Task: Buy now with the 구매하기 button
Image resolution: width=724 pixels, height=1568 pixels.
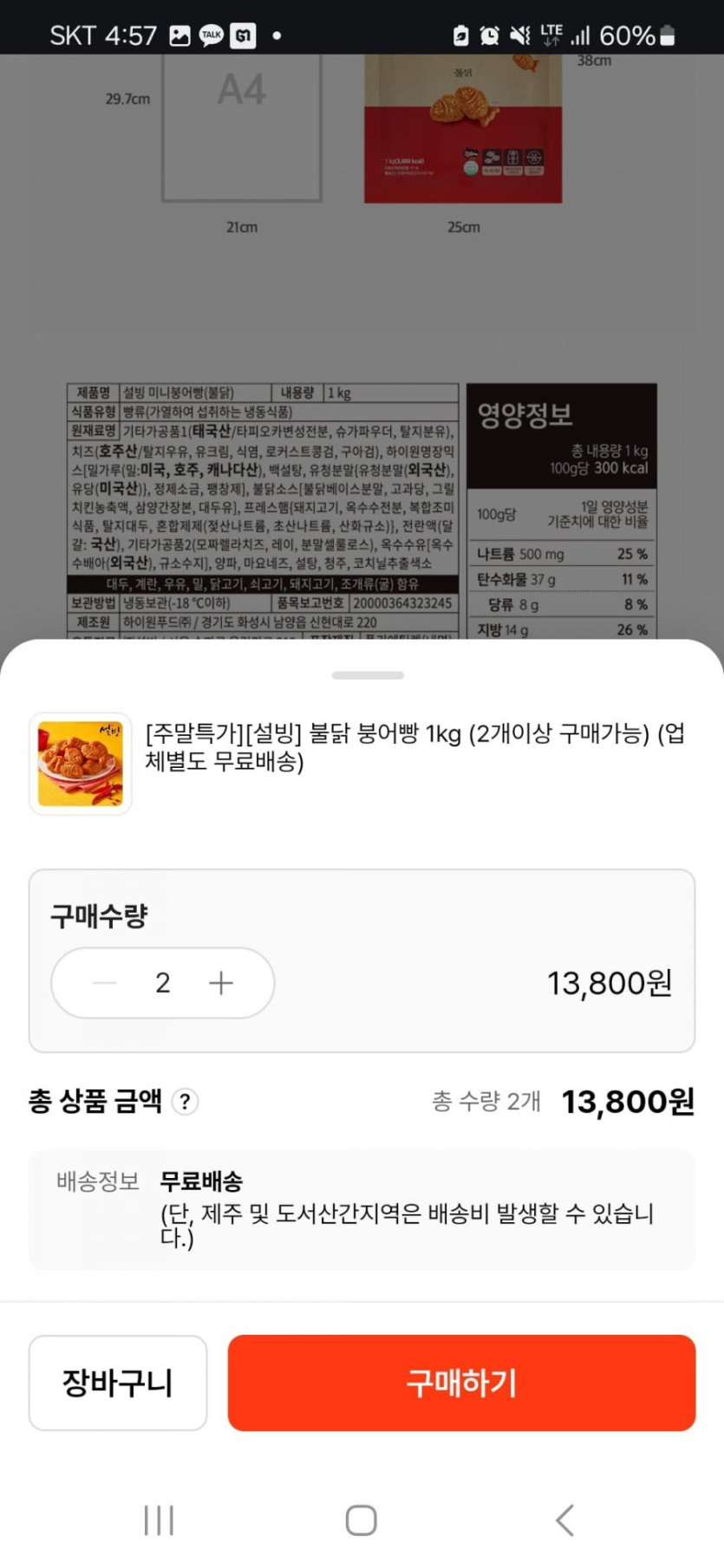Action: [461, 1383]
